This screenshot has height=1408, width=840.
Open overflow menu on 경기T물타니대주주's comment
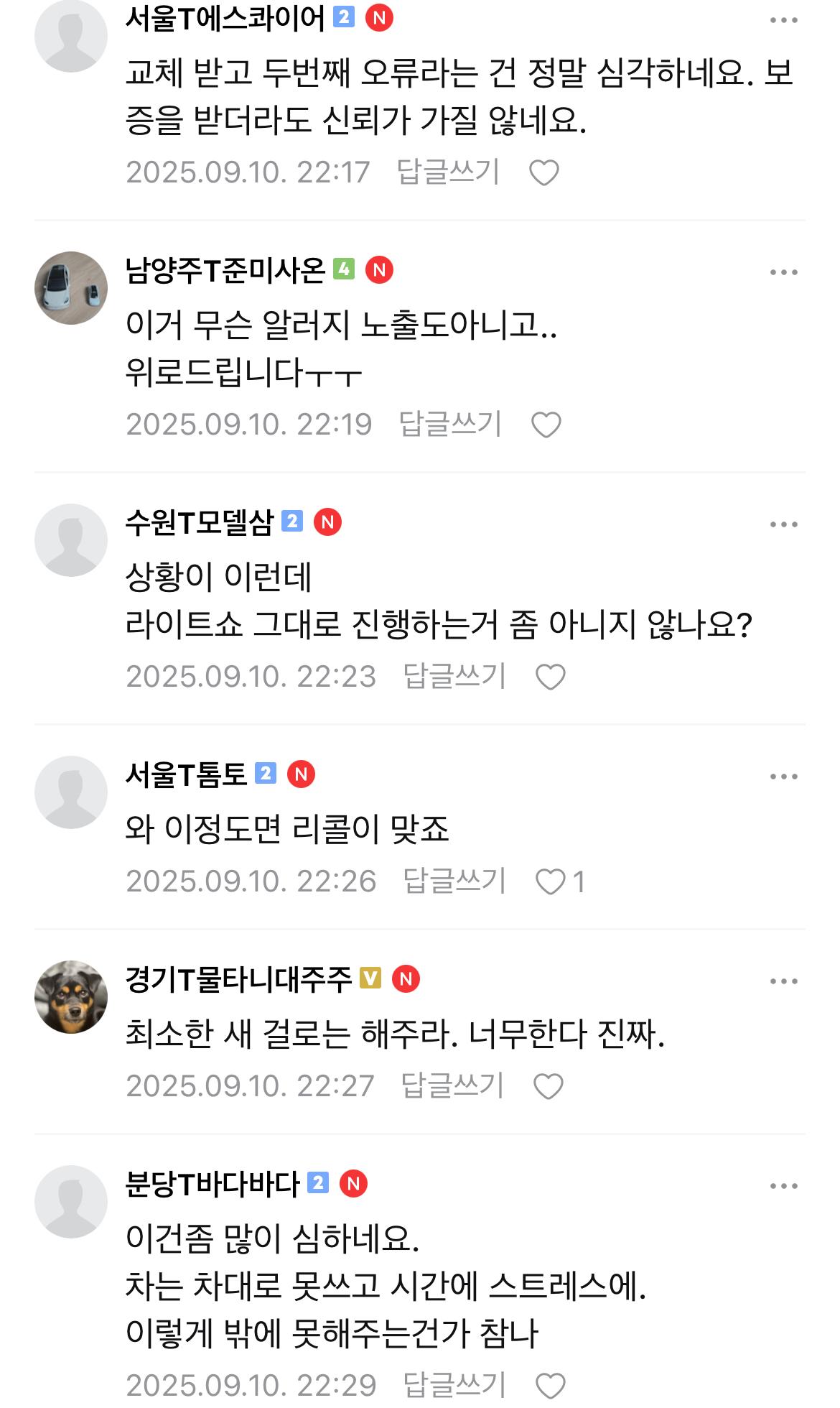point(783,981)
